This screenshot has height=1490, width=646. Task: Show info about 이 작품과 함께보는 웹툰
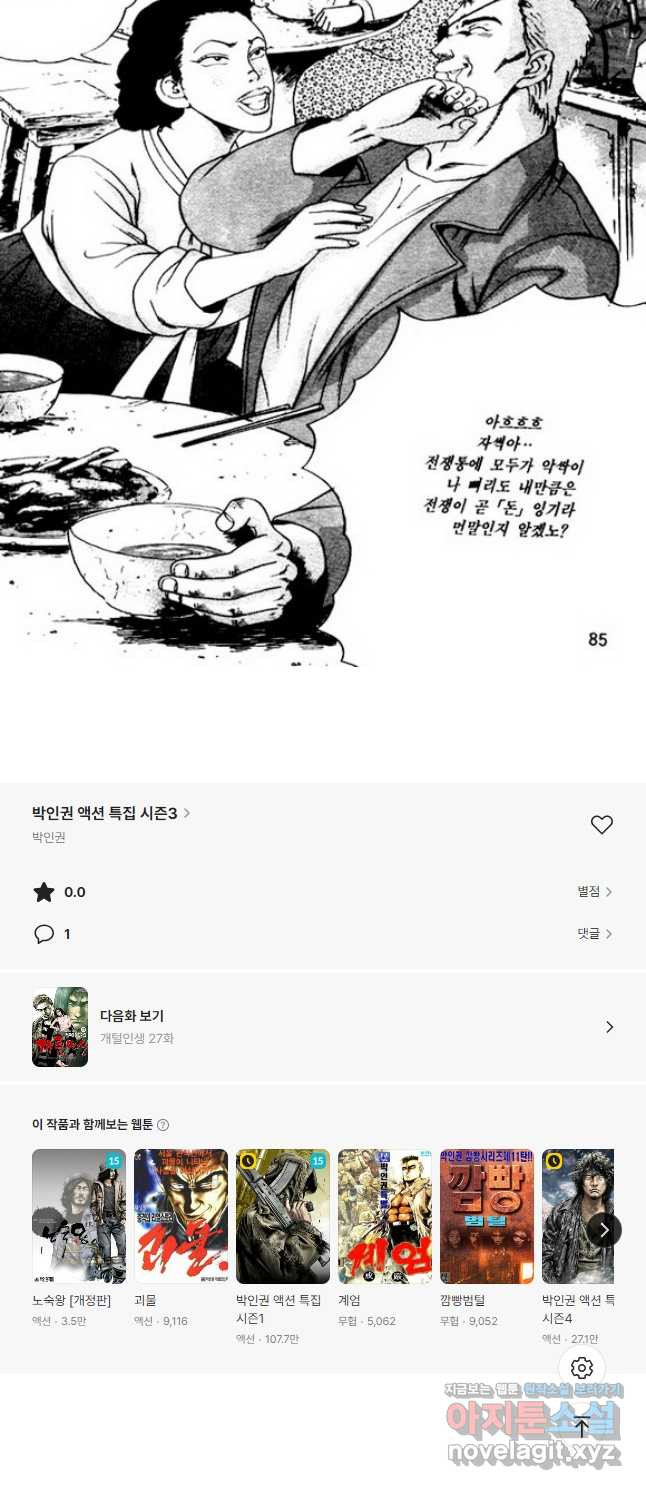tap(163, 1125)
